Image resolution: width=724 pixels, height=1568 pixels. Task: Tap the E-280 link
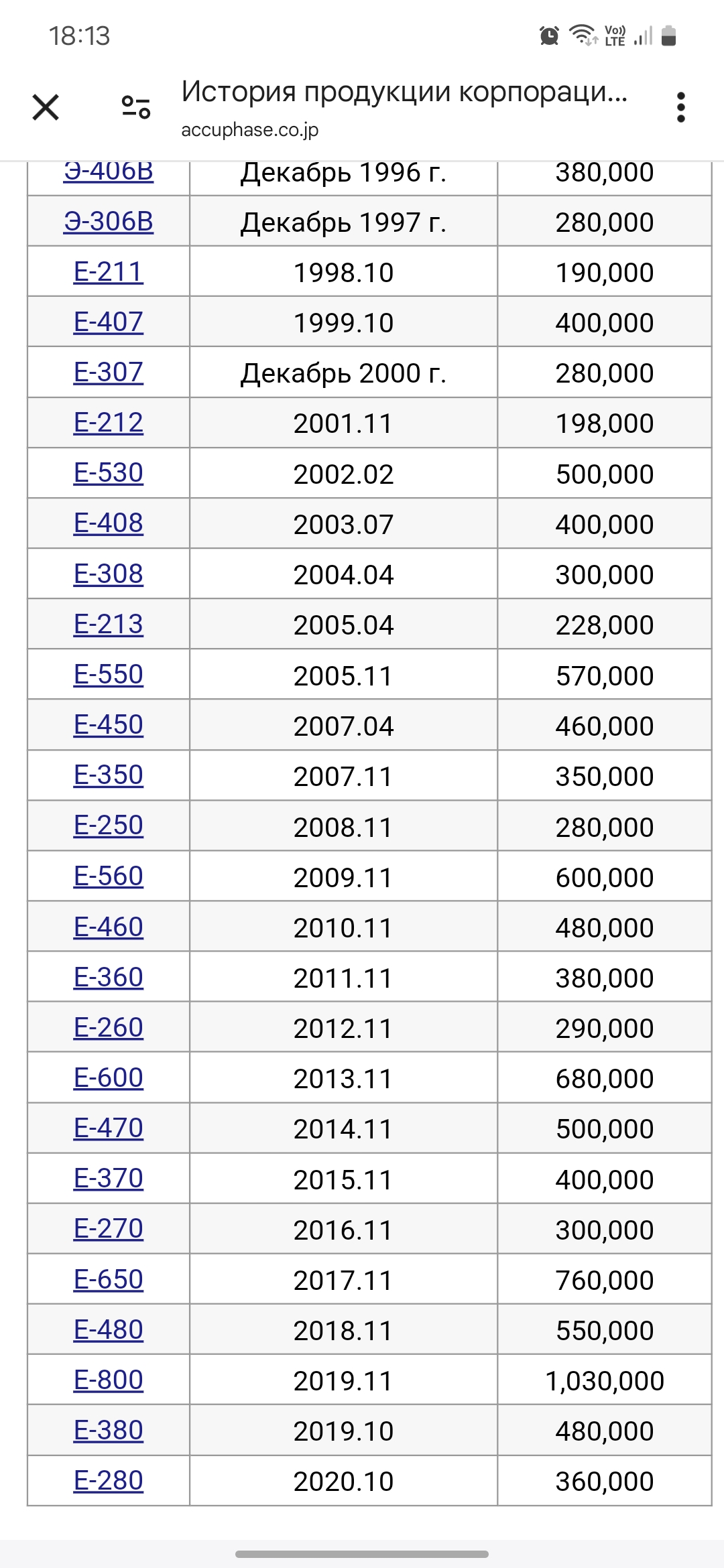[x=109, y=1480]
